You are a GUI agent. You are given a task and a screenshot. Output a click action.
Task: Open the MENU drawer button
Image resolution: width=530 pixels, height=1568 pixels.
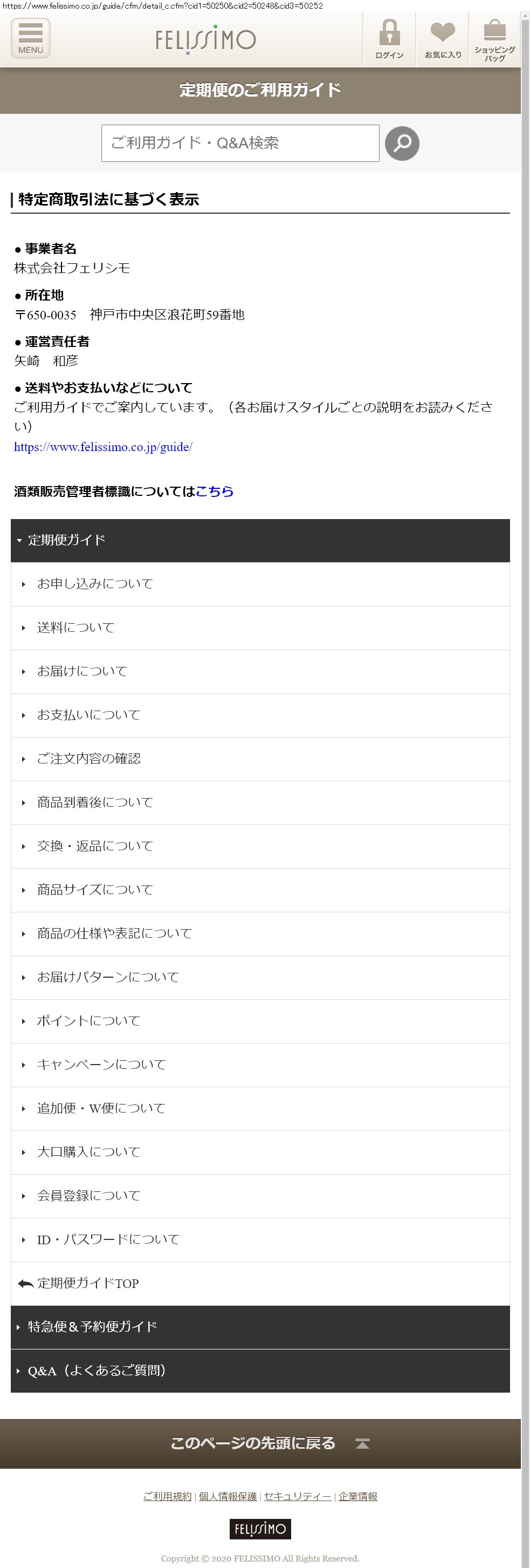(x=30, y=38)
